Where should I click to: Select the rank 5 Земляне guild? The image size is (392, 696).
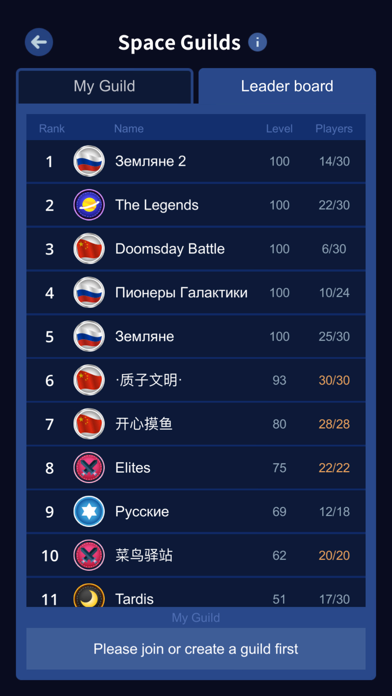(196, 336)
